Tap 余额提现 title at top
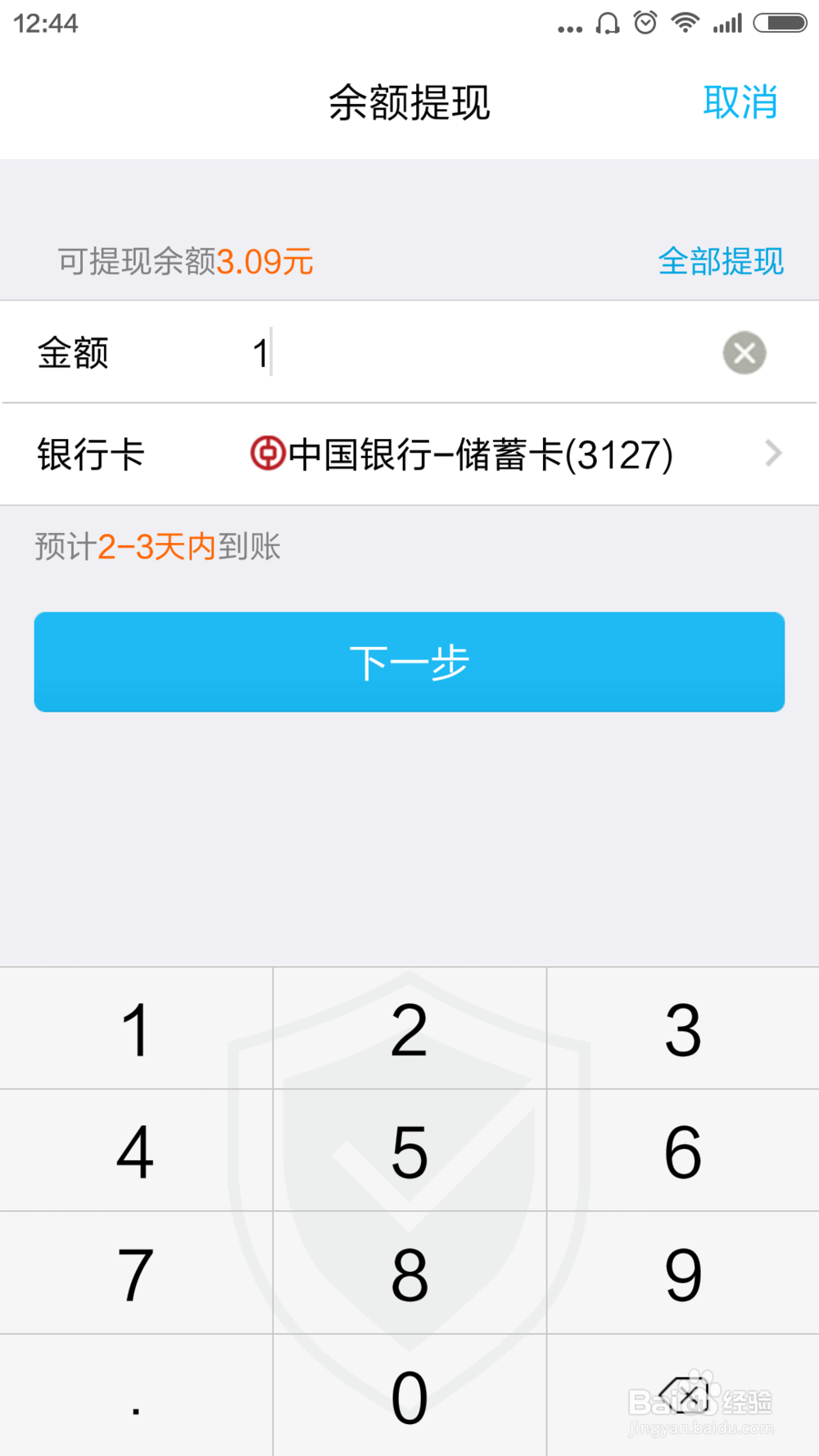Screen dimensions: 819x1456 [x=409, y=102]
